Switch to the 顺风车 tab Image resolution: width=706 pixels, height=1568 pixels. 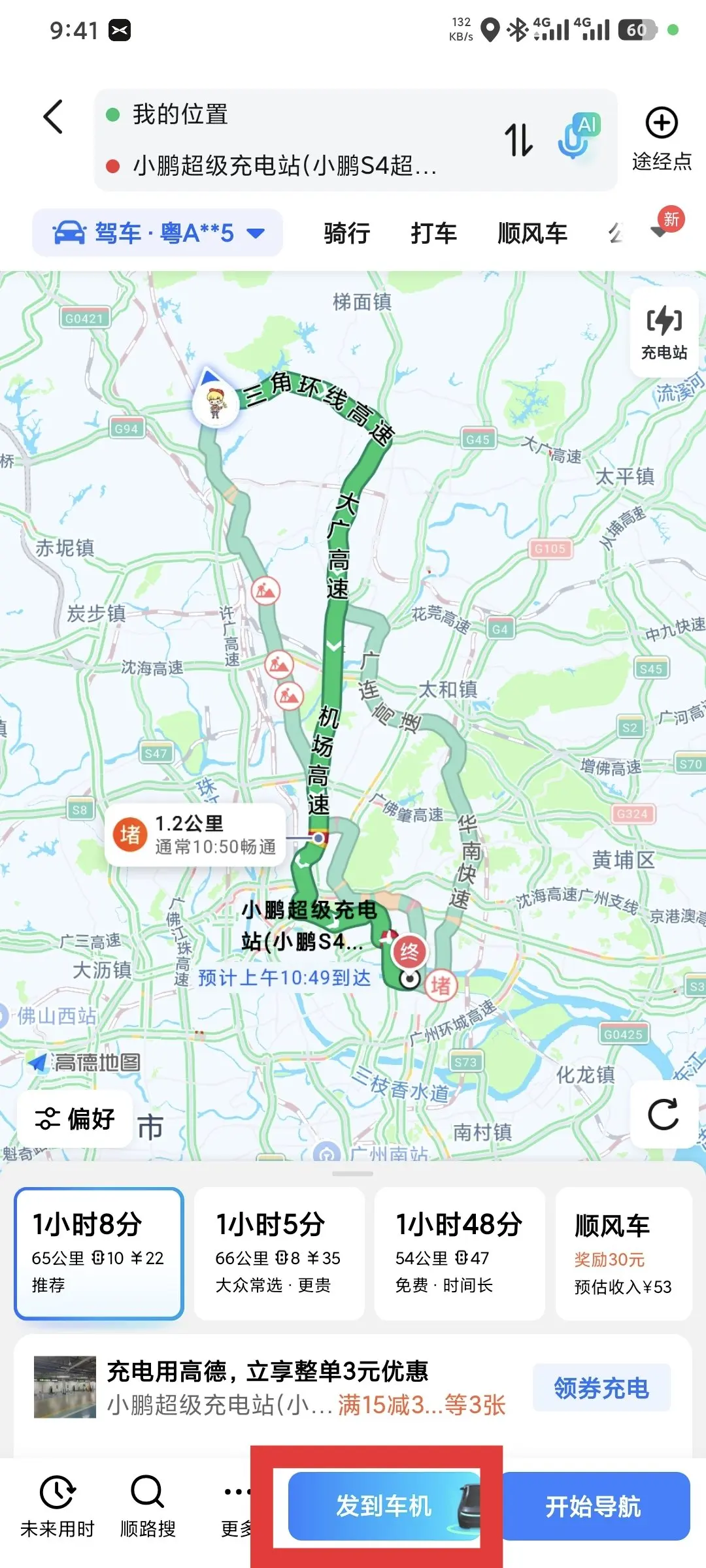[532, 233]
